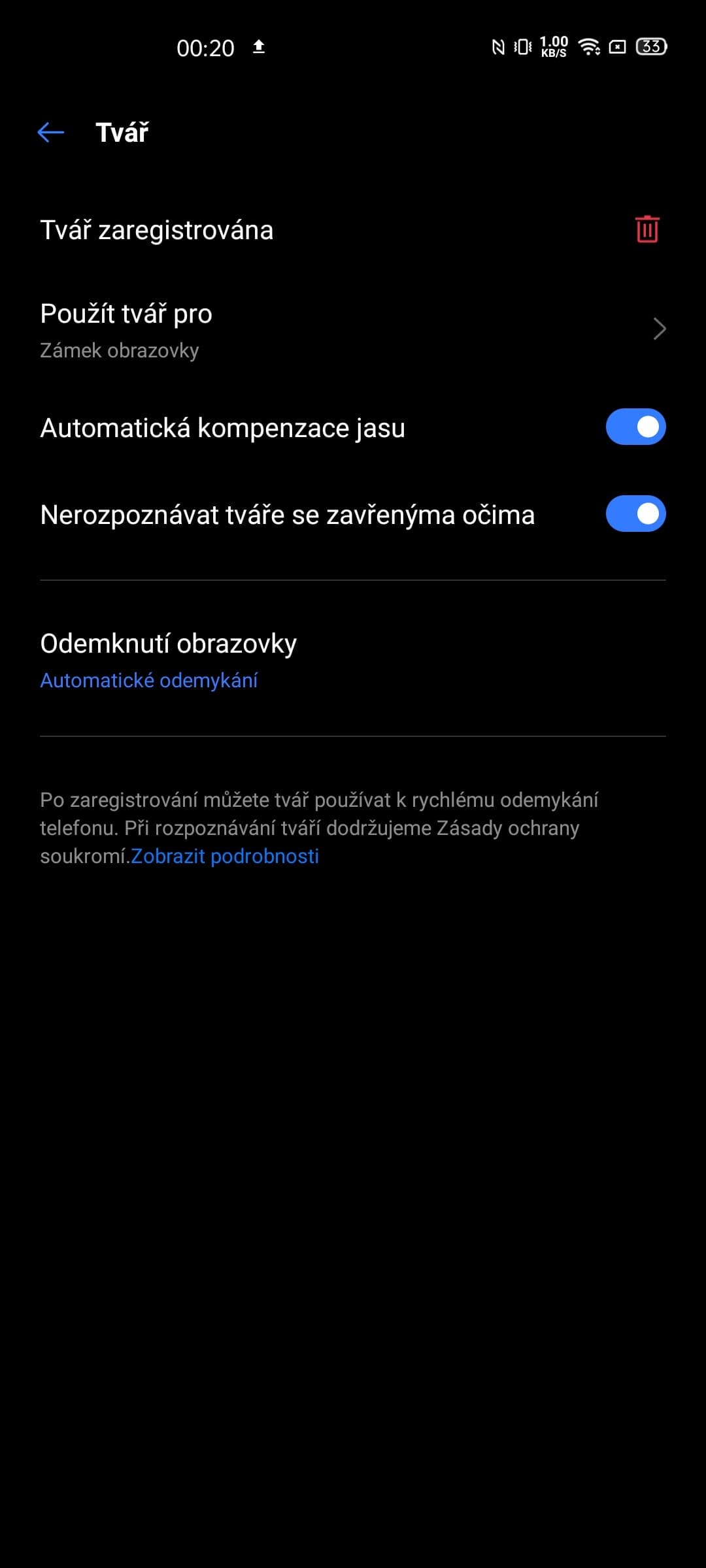This screenshot has width=706, height=1568.
Task: Disable Nerozpoznávat tváře se zavřenýma očima
Action: pyautogui.click(x=635, y=514)
